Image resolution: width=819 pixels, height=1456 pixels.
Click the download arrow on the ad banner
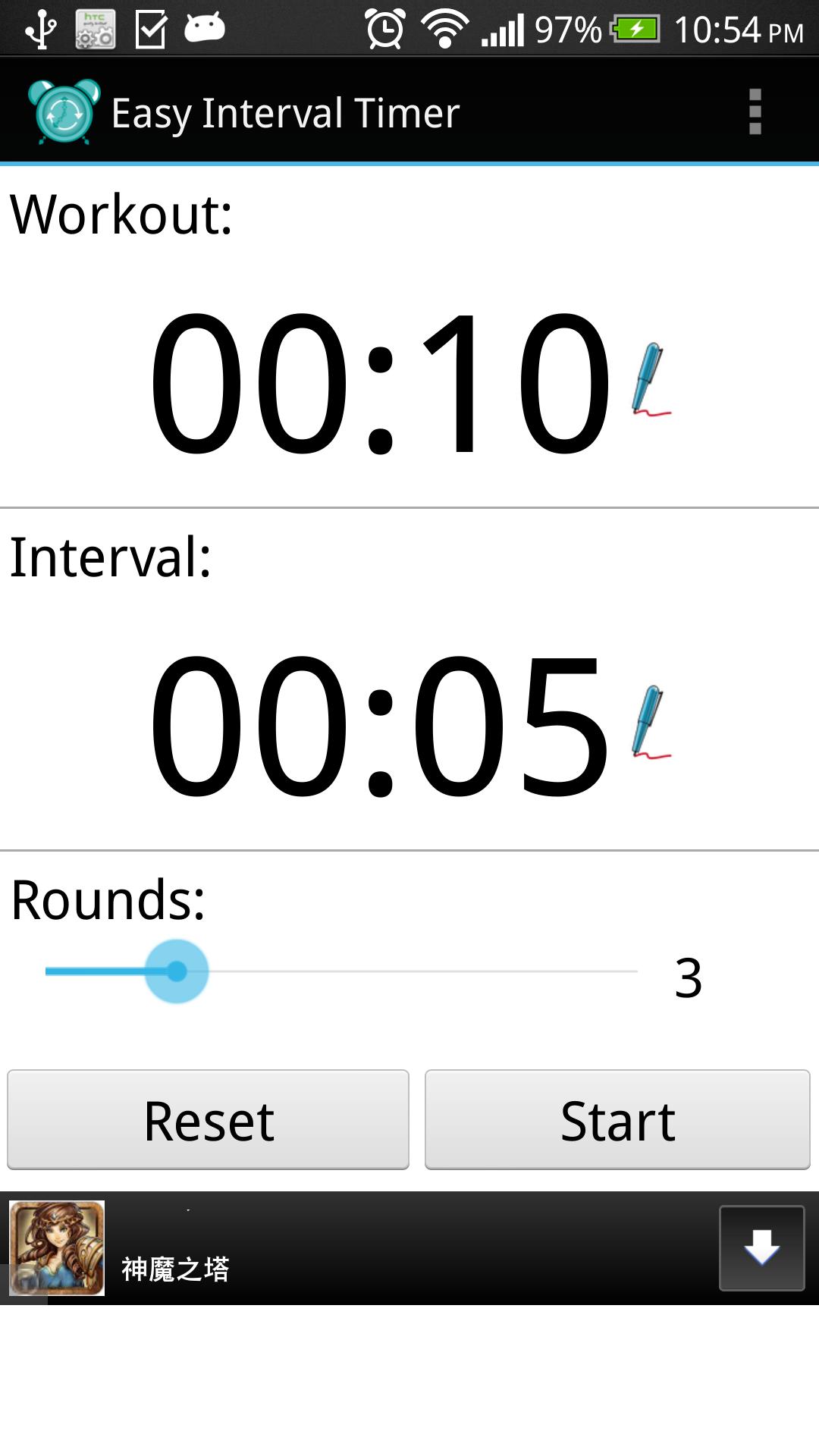point(764,1248)
